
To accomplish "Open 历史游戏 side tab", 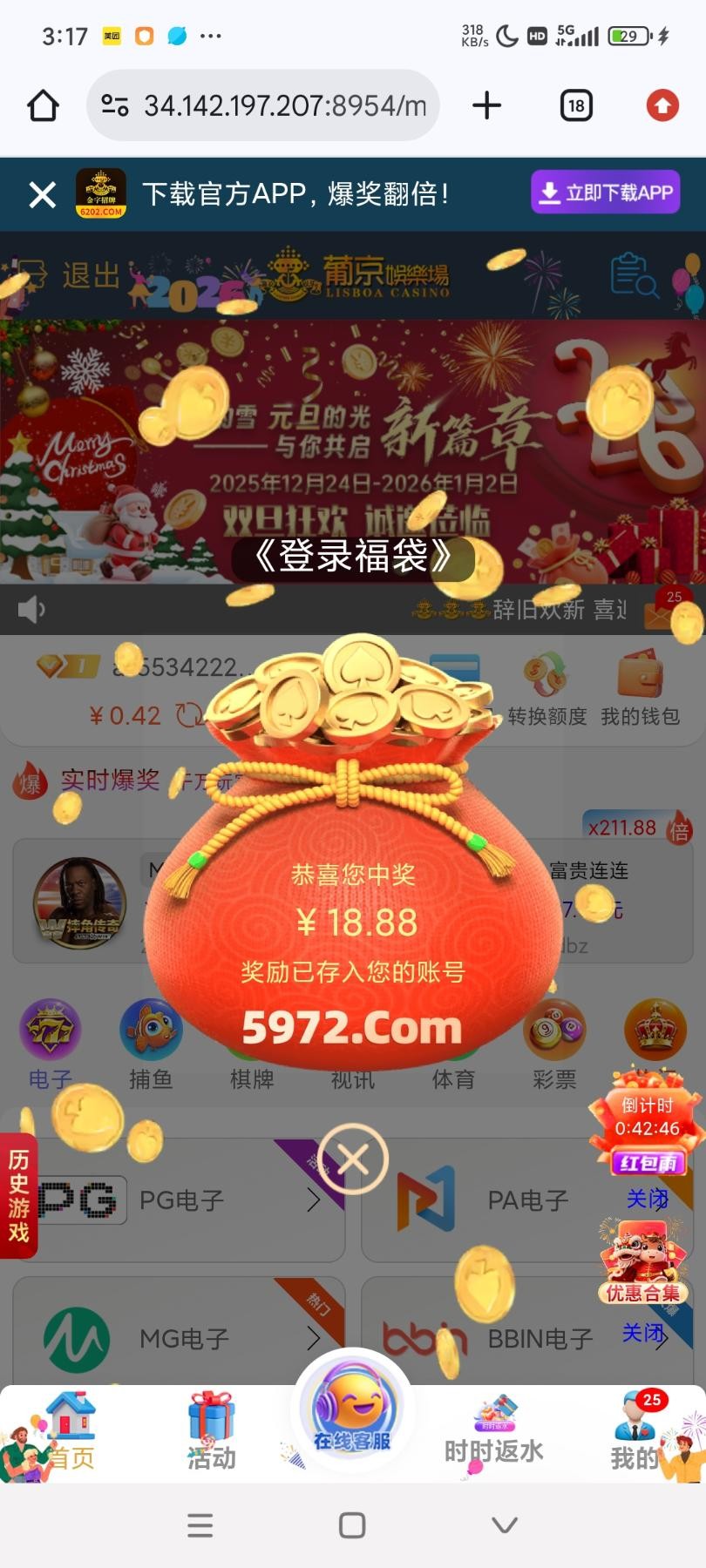I will (18, 1195).
